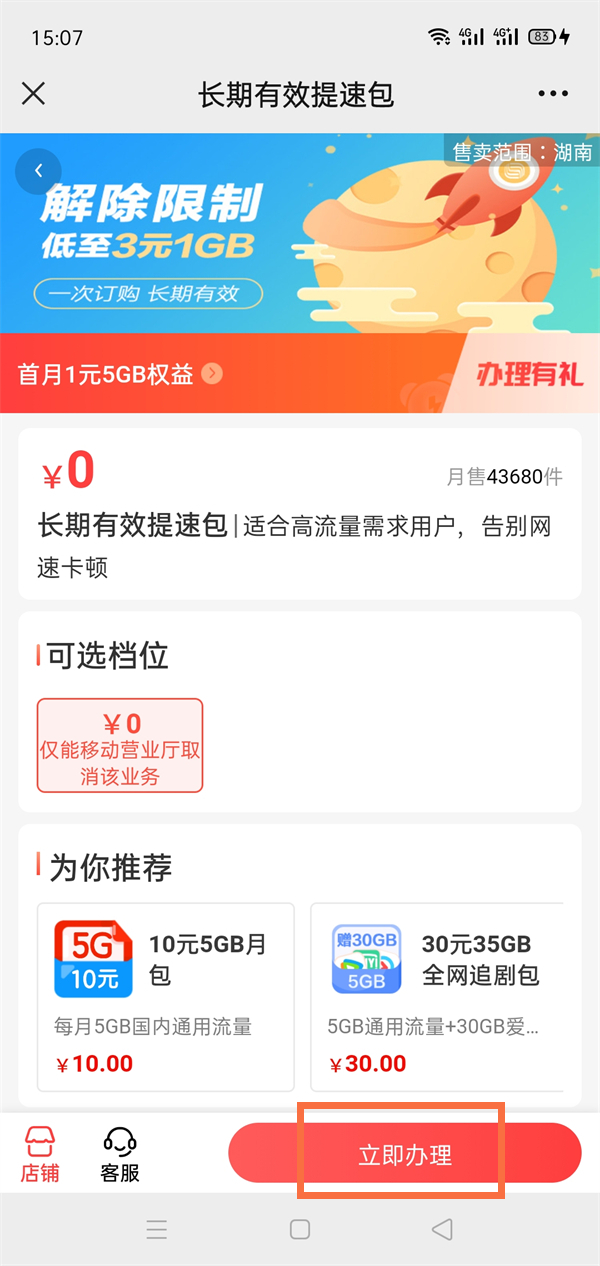Select the ¥0 tier option
This screenshot has width=600, height=1266.
click(x=120, y=745)
